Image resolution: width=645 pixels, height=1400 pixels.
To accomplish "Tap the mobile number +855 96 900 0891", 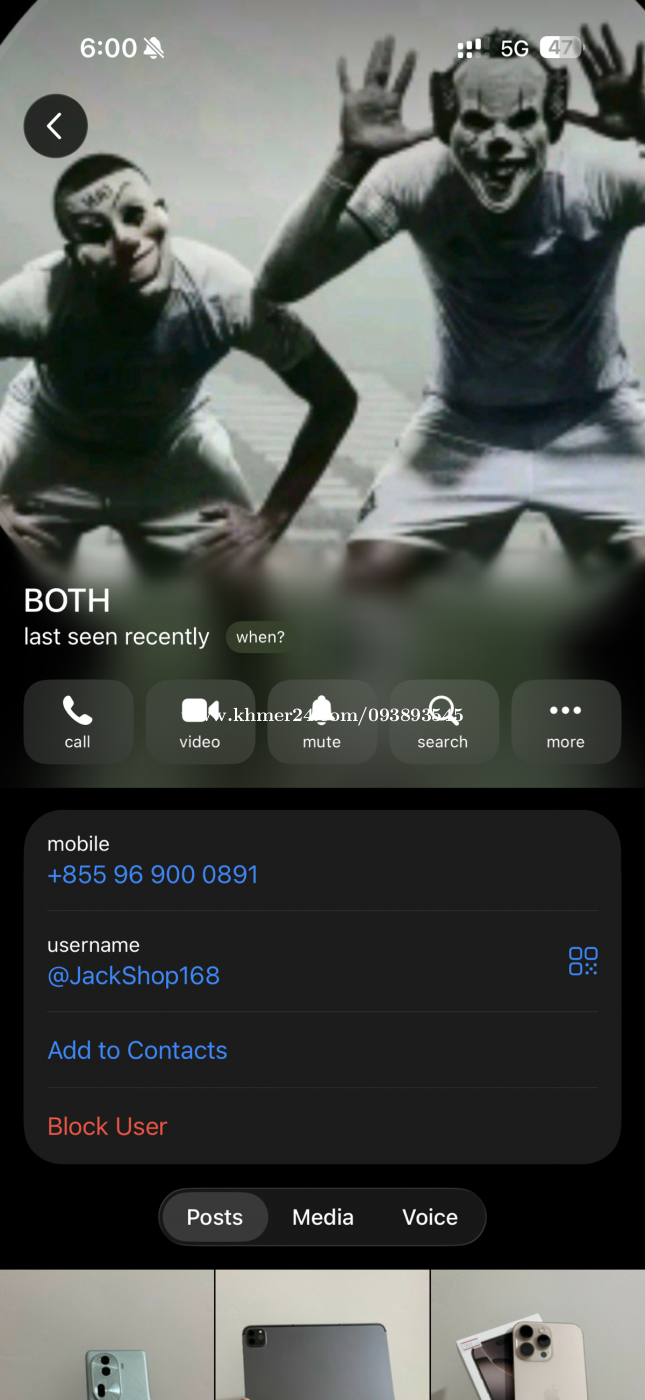I will point(153,875).
